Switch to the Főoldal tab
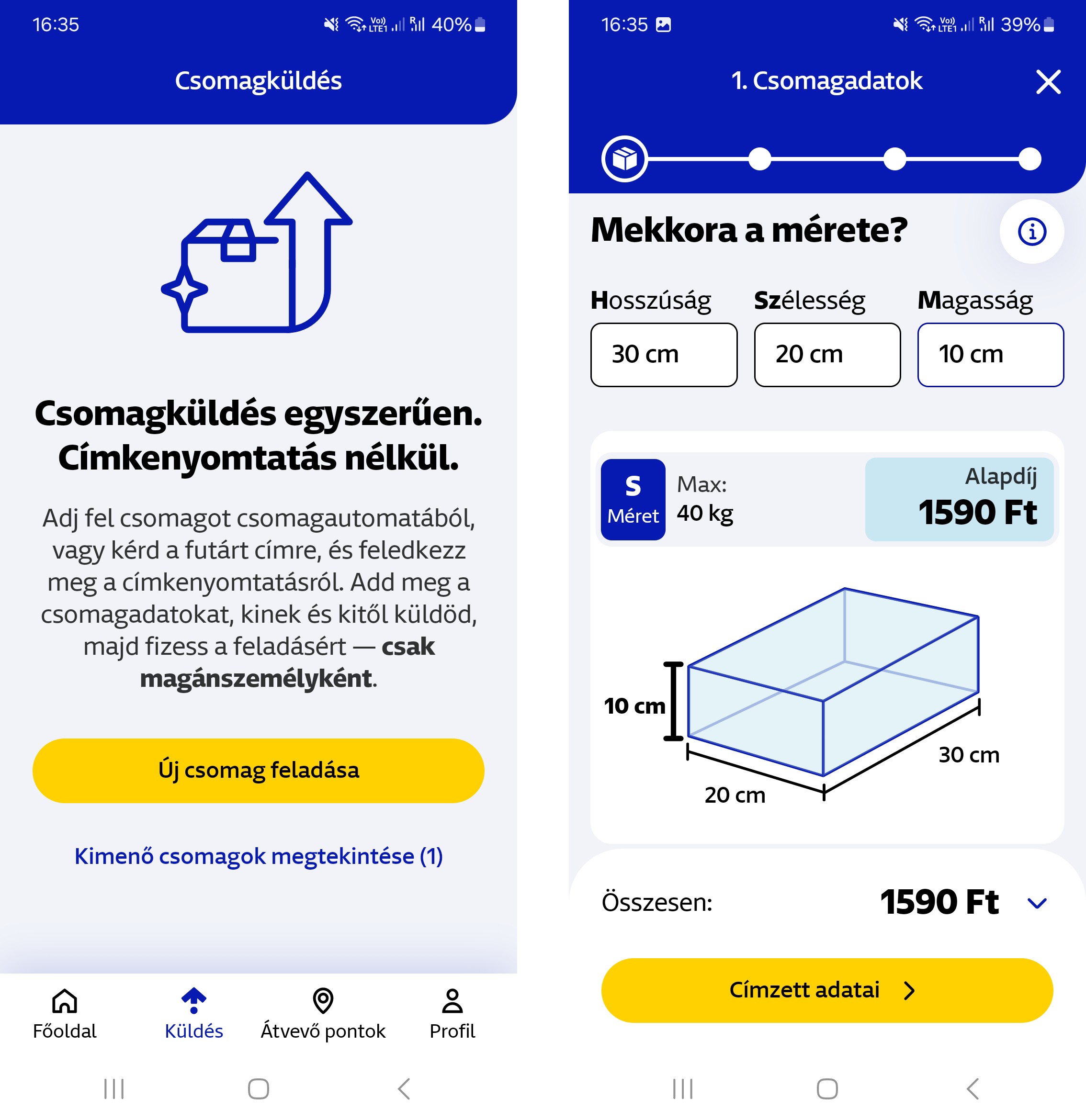Image resolution: width=1086 pixels, height=1120 pixels. pos(65,1013)
